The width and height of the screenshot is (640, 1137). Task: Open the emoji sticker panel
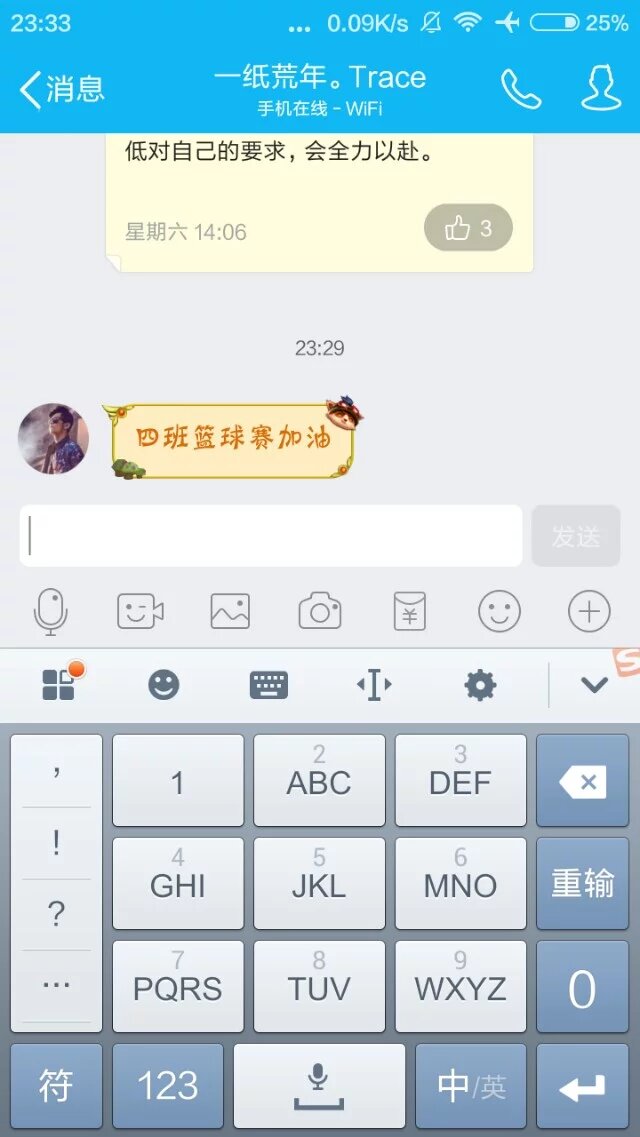tap(499, 611)
